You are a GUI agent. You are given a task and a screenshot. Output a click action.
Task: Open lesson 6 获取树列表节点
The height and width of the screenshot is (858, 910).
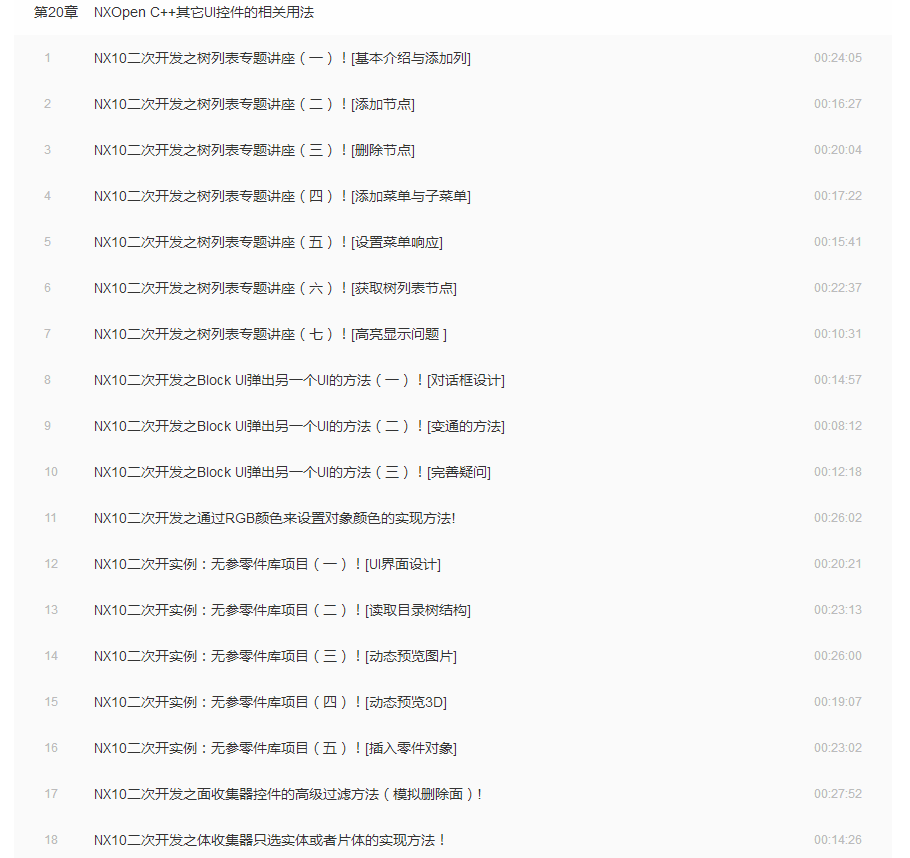point(275,288)
